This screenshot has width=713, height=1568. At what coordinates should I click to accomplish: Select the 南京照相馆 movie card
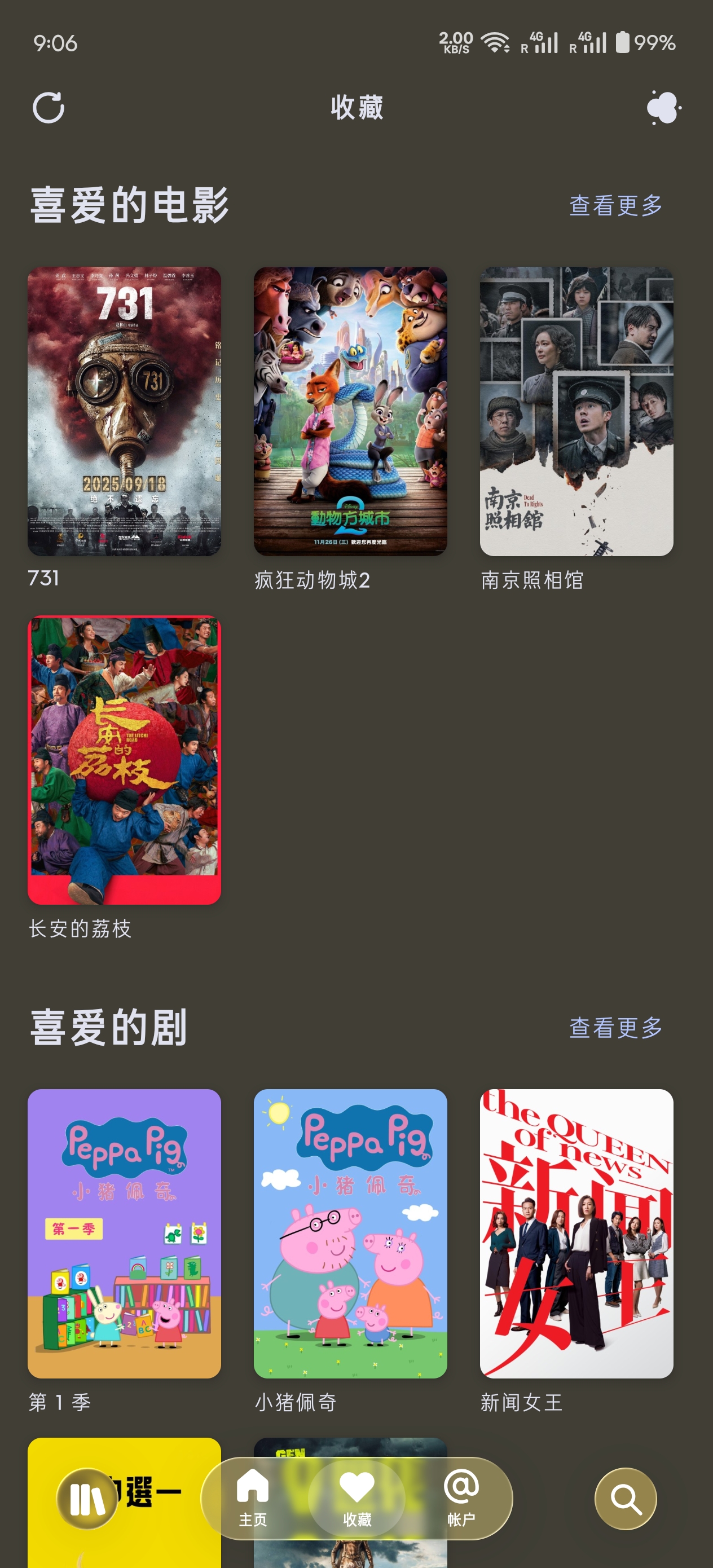click(576, 411)
